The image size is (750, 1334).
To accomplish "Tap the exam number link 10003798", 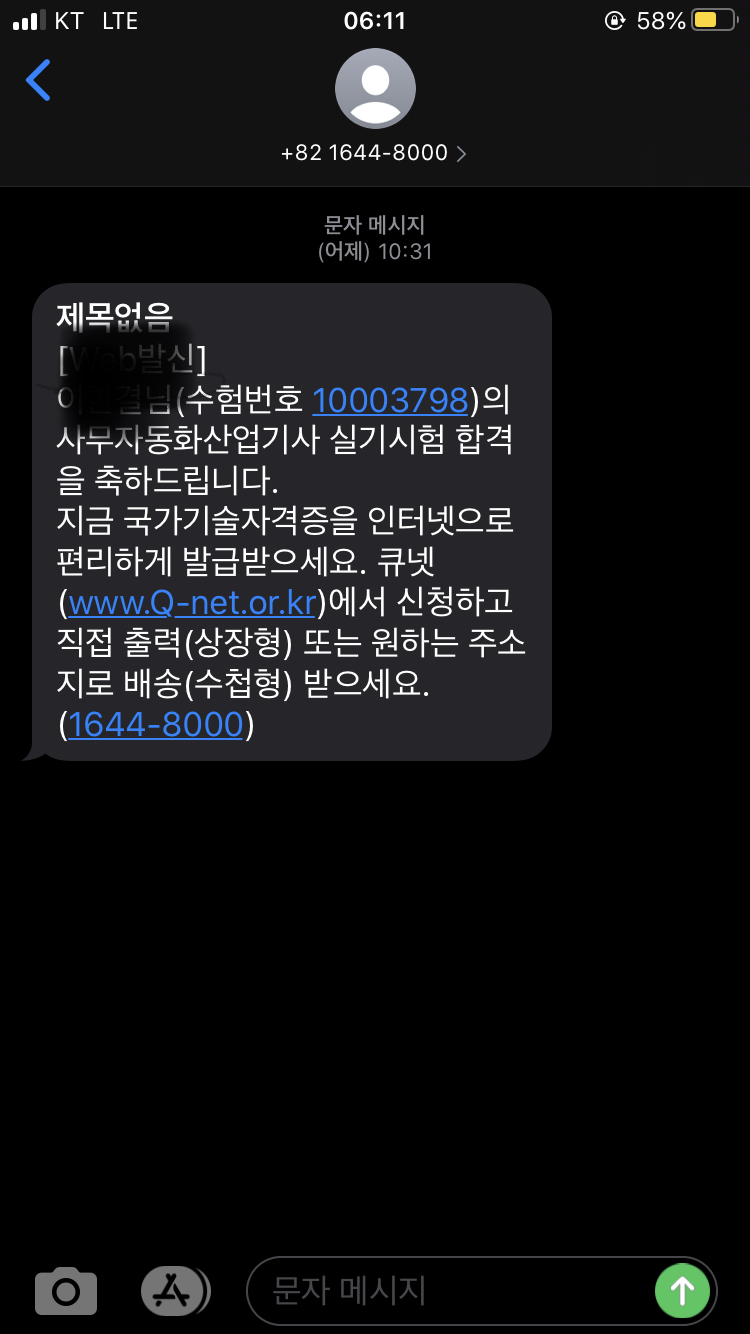I will click(390, 400).
